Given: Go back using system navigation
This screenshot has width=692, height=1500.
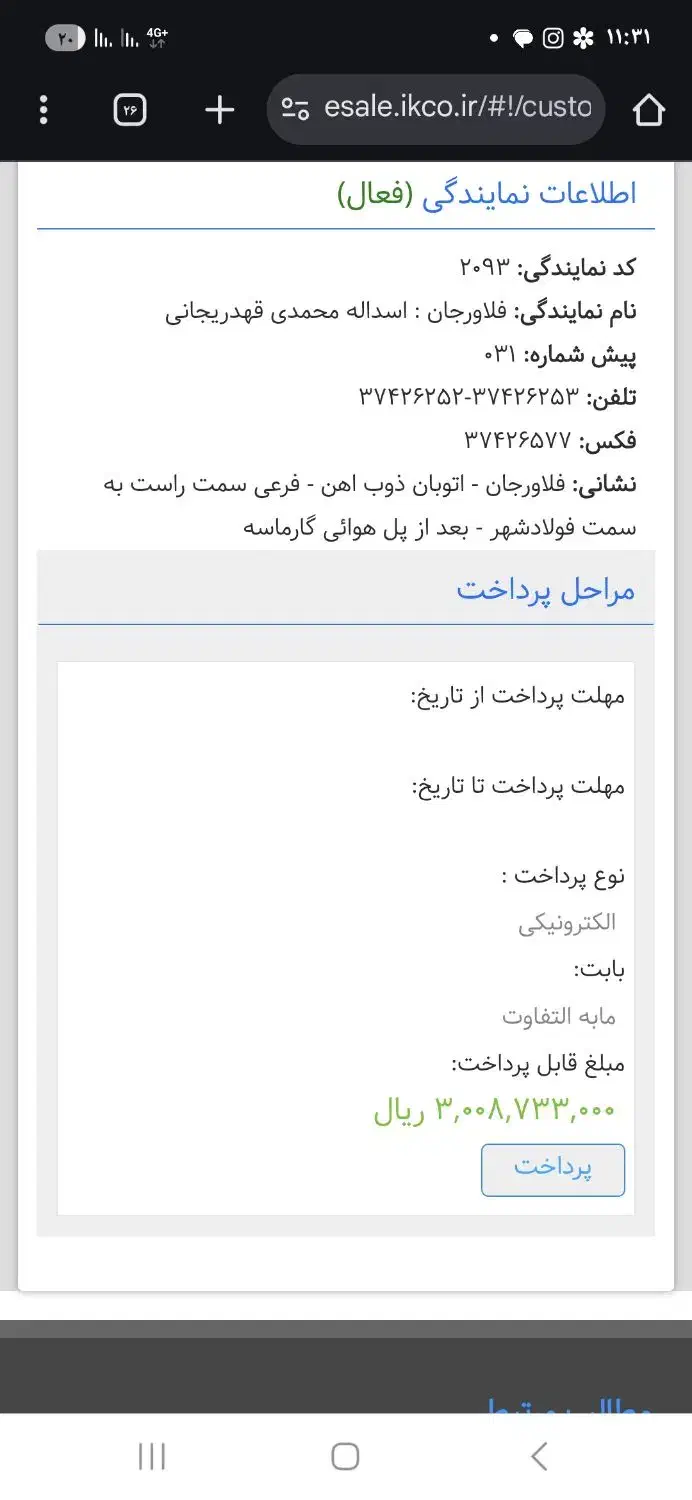Looking at the screenshot, I should tap(539, 1456).
